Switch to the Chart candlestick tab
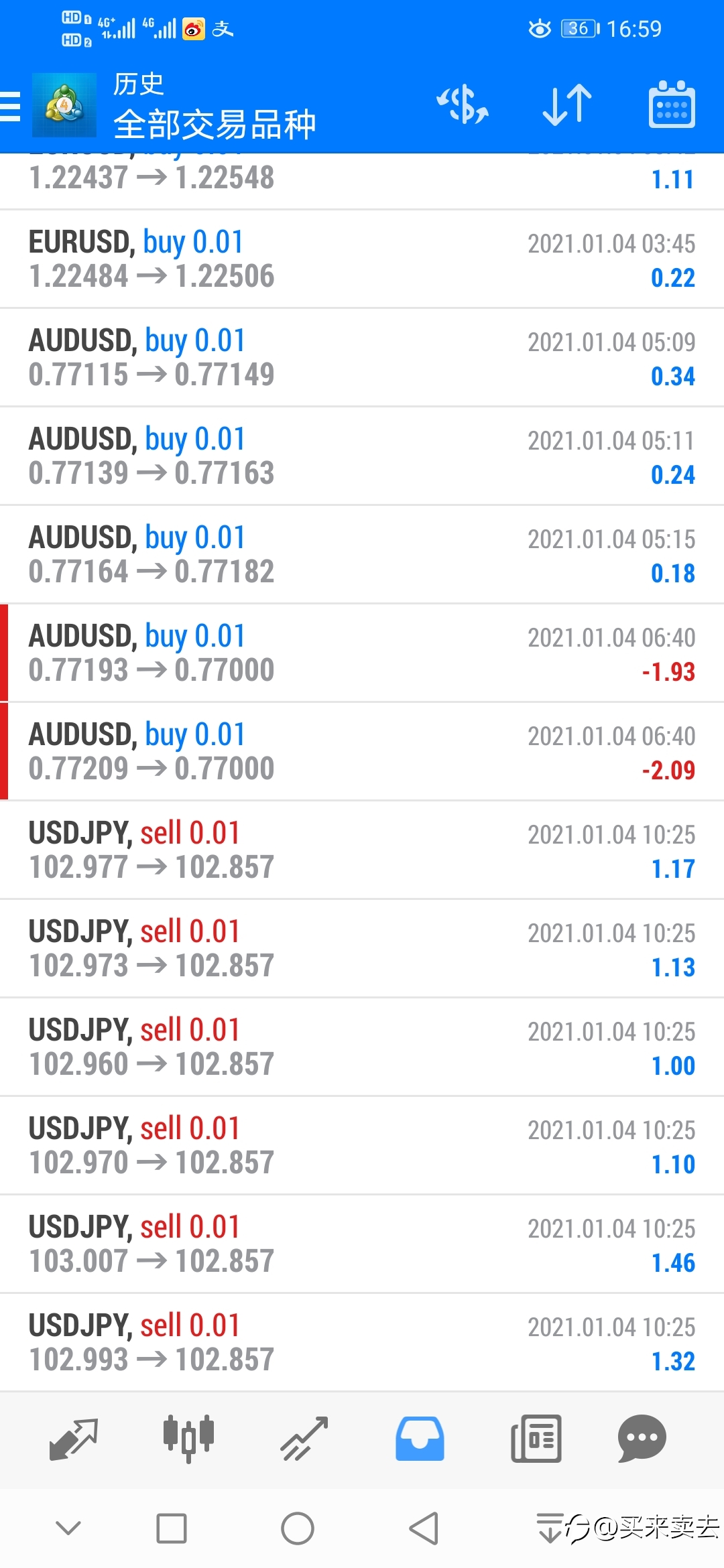 188,1439
